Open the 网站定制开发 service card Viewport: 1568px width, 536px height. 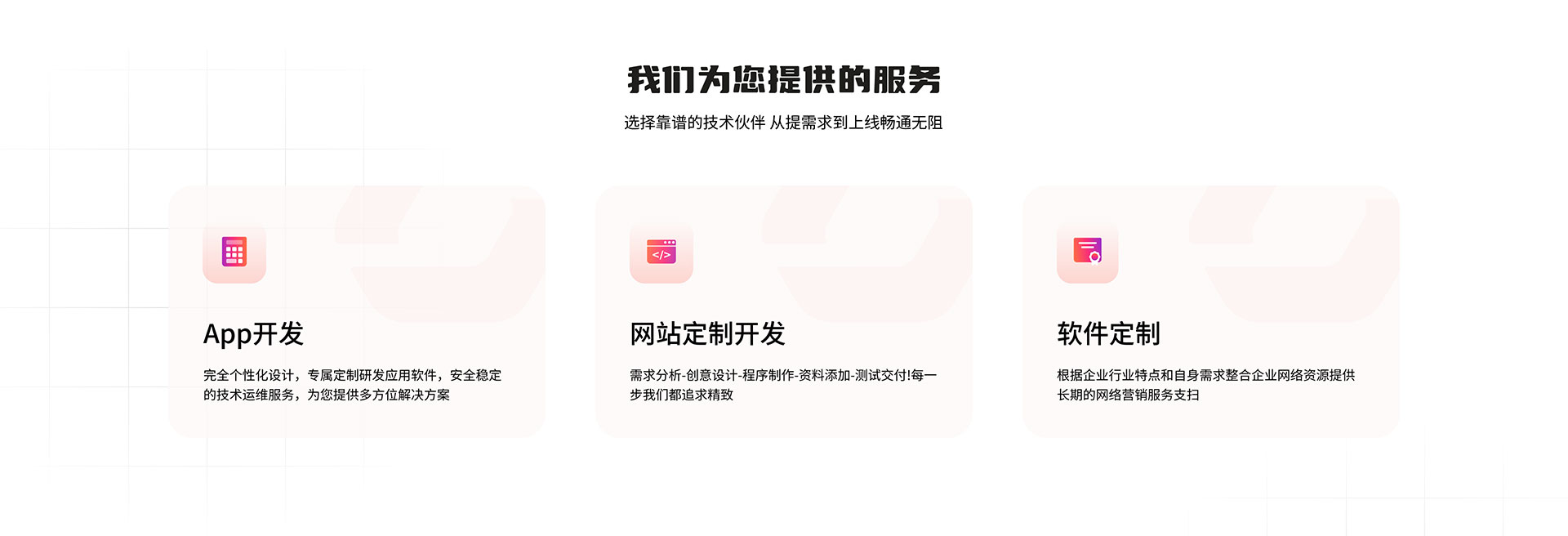tap(783, 312)
